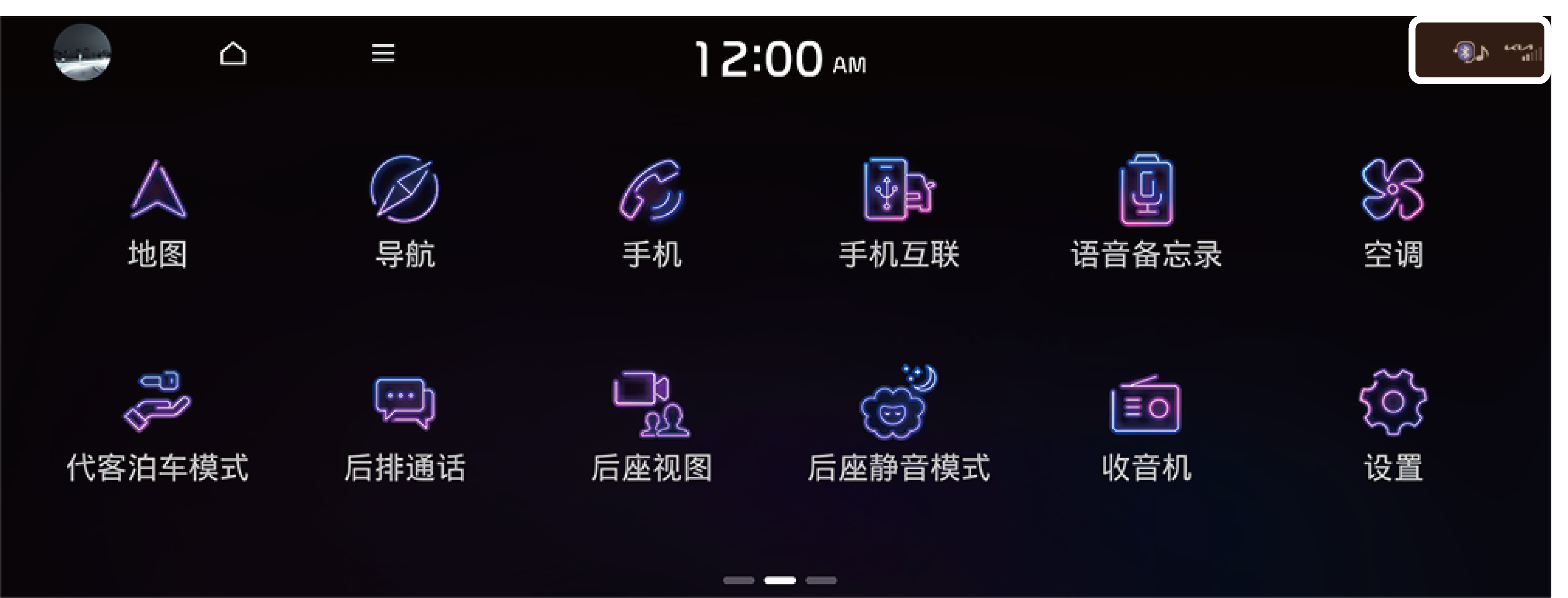Open the hamburger menu

coord(383,53)
